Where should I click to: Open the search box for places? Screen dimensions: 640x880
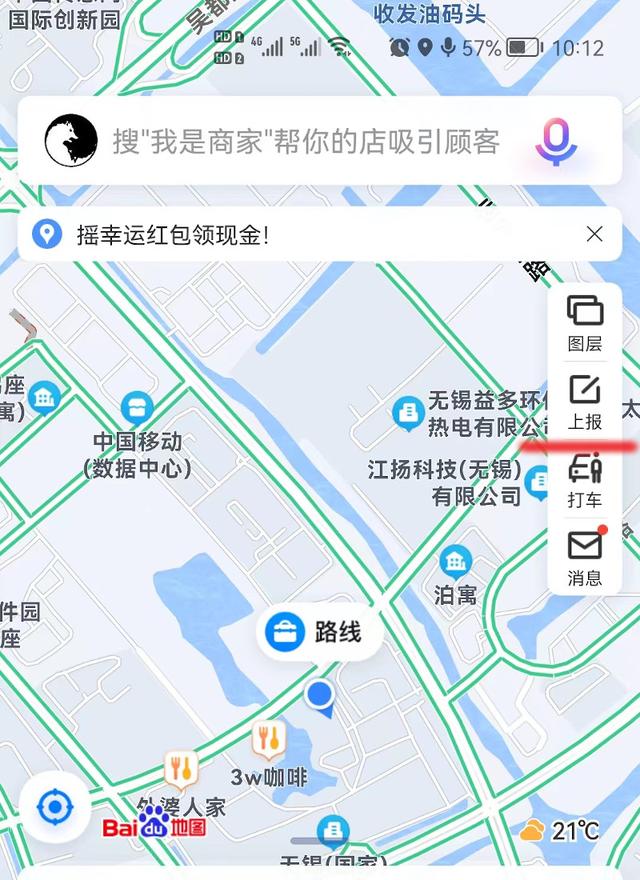[x=305, y=141]
